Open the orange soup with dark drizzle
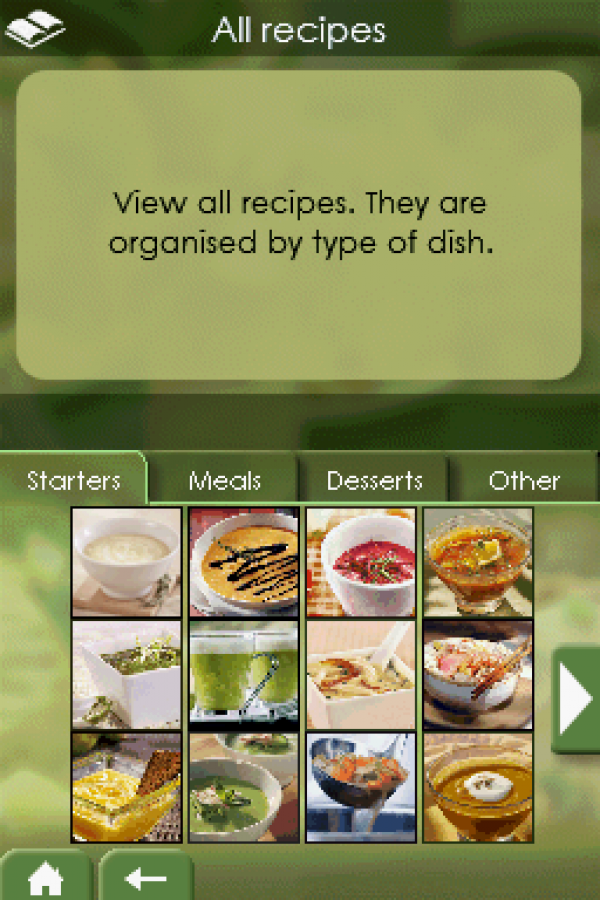The height and width of the screenshot is (900, 600). 244,562
